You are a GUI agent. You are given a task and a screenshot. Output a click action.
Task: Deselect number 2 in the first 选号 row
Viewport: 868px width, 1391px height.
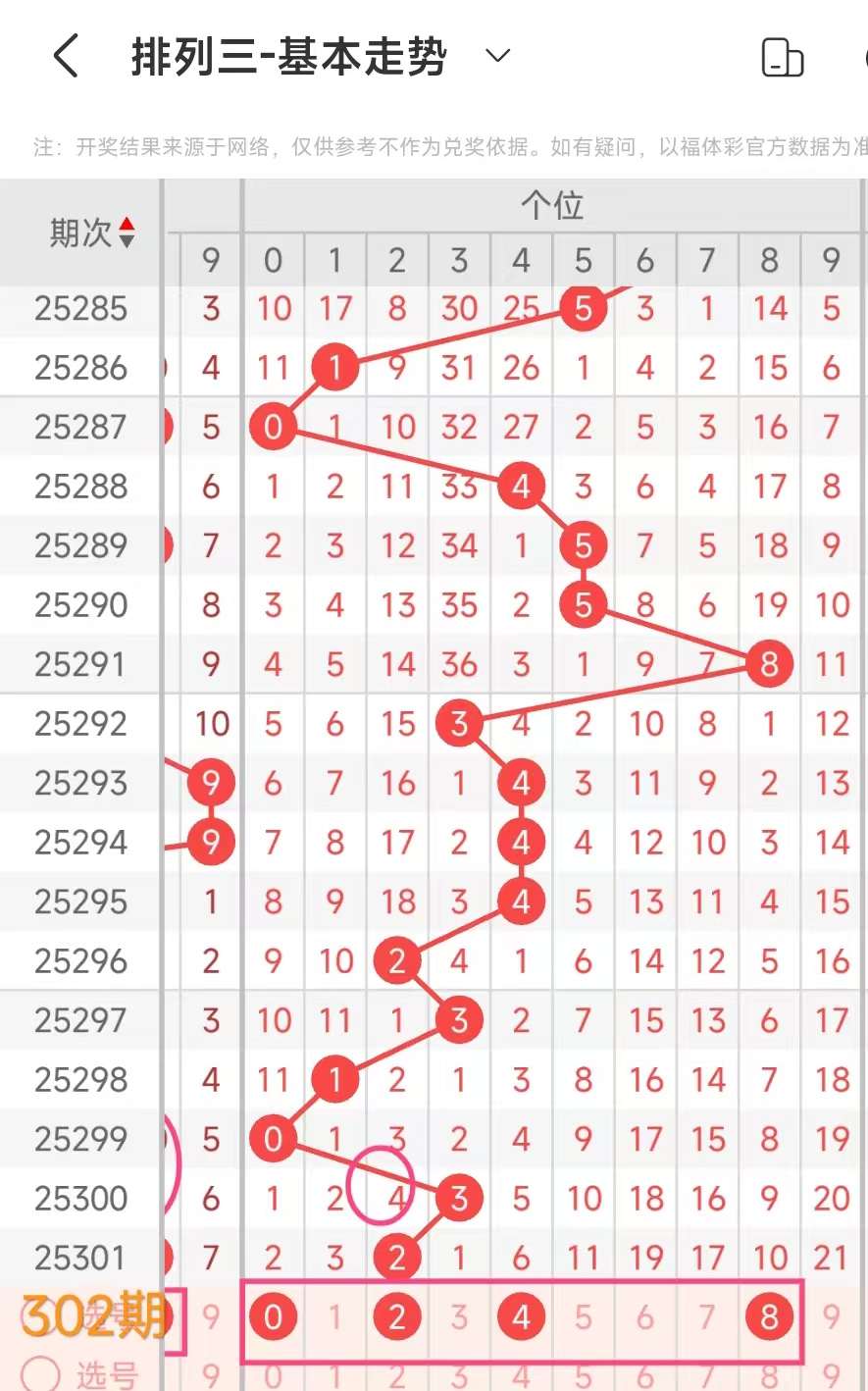click(x=396, y=1317)
